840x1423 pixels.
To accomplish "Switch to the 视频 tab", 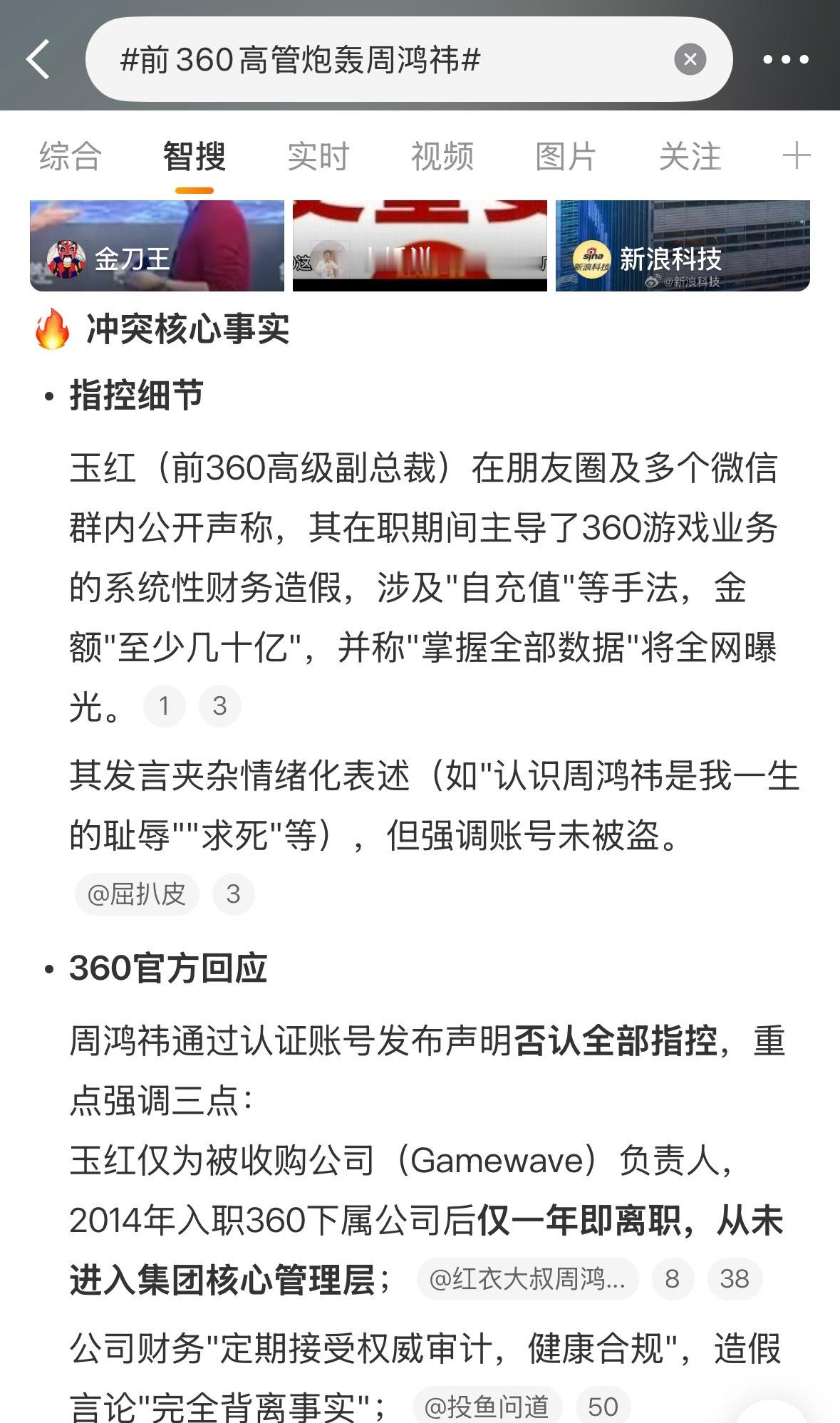I will (x=443, y=155).
